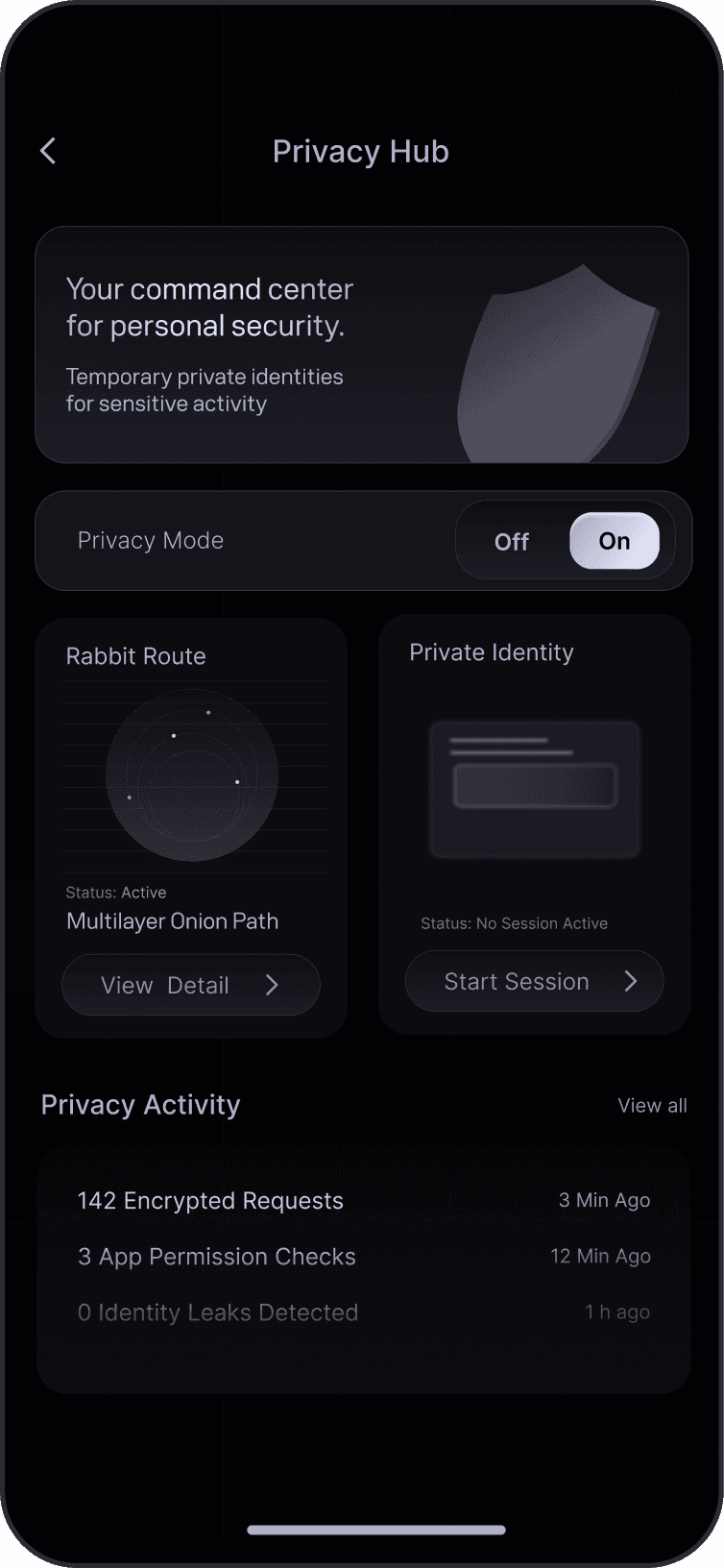Open the Privacy Activity section header

(x=140, y=1105)
